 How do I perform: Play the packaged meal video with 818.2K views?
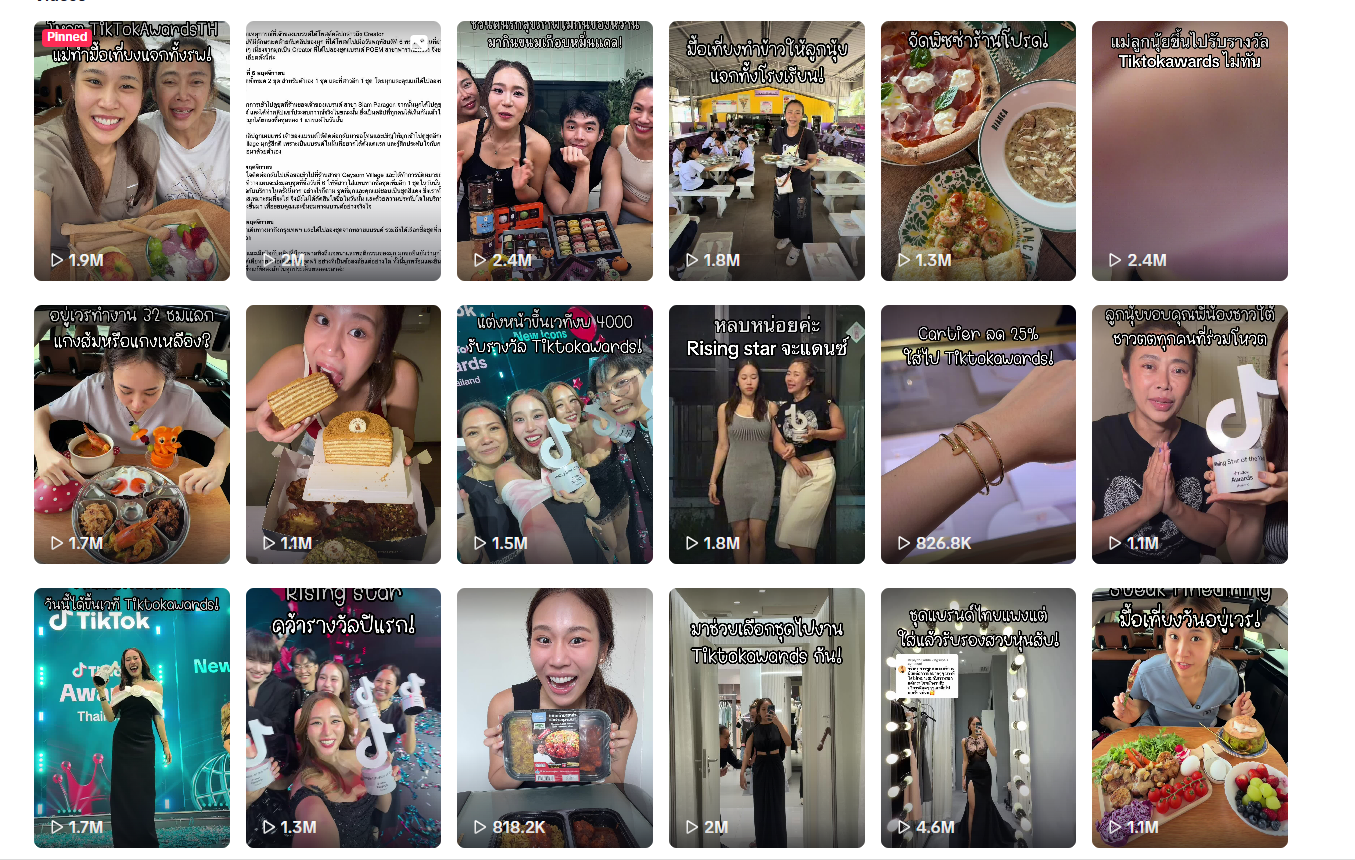click(x=554, y=718)
